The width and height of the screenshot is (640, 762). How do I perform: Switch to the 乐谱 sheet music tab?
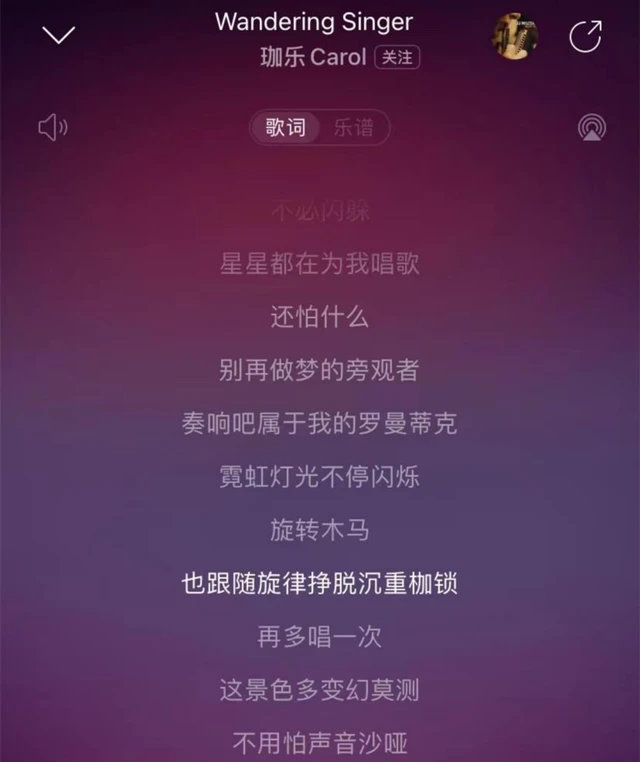353,128
